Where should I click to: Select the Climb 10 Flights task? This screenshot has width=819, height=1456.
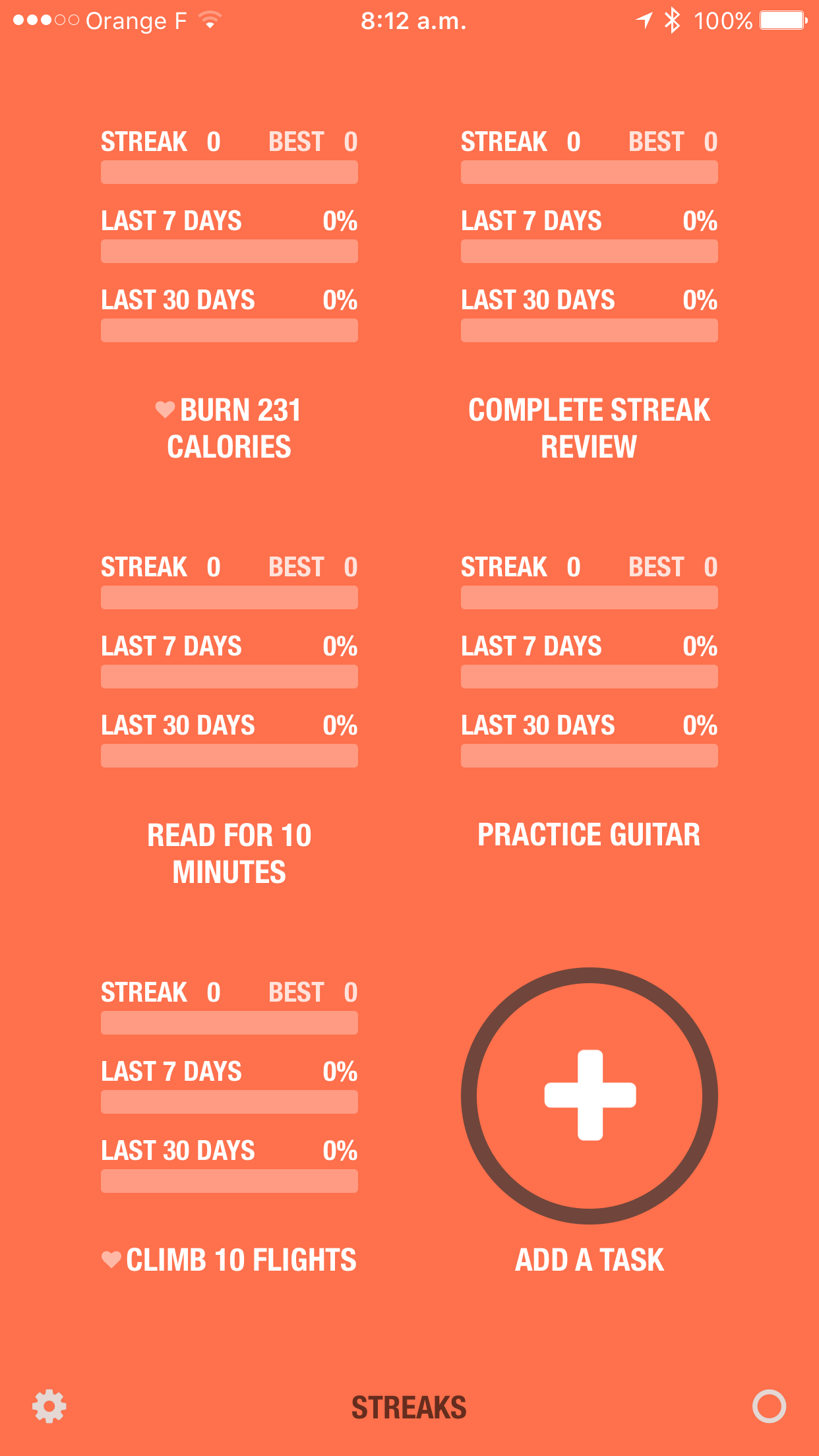[229, 1259]
